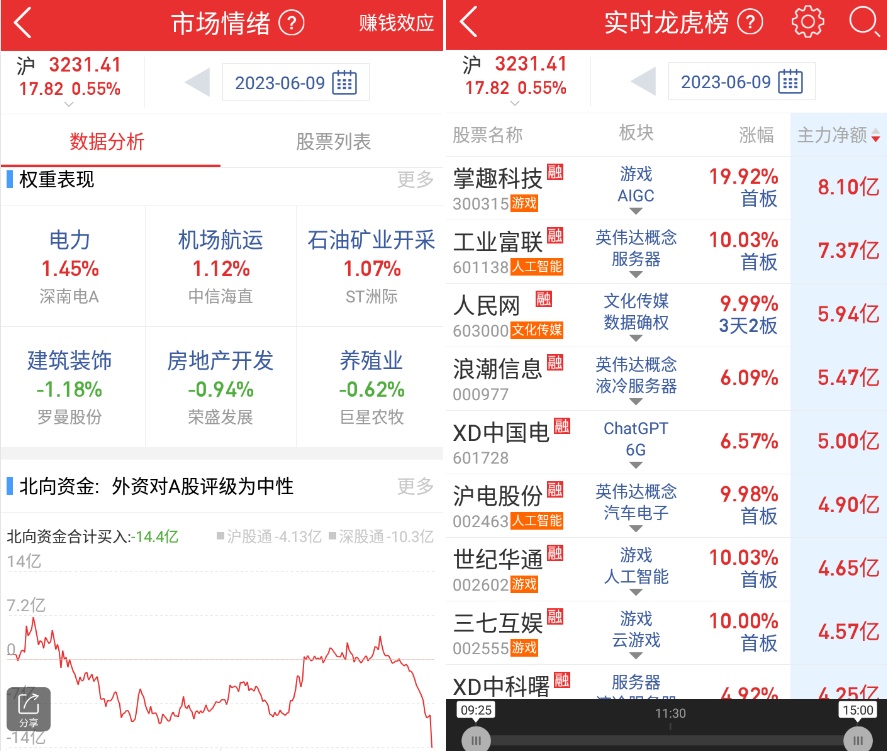Image resolution: width=887 pixels, height=751 pixels.
Task: Open help icon next to 市场情绪
Action: pos(291,23)
